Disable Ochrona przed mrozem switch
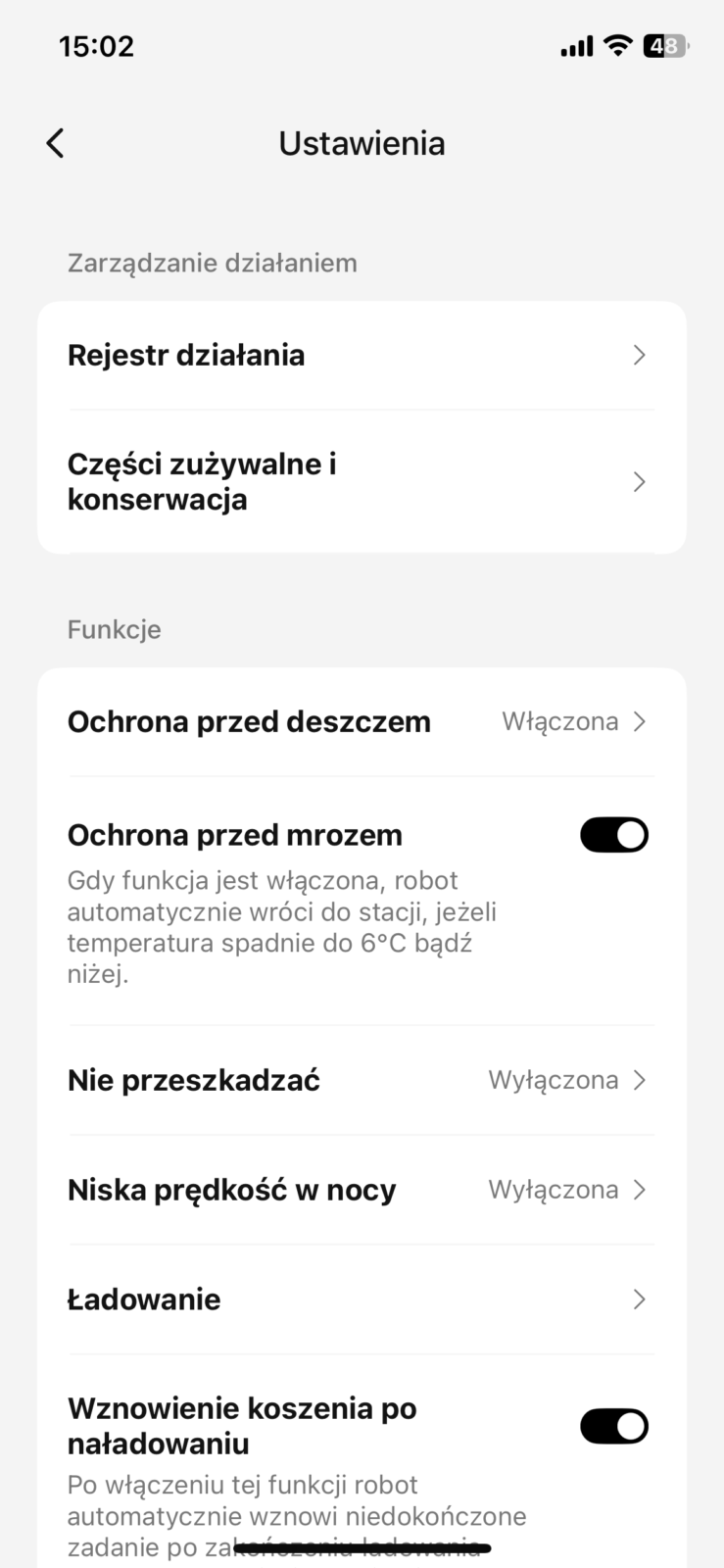 613,835
